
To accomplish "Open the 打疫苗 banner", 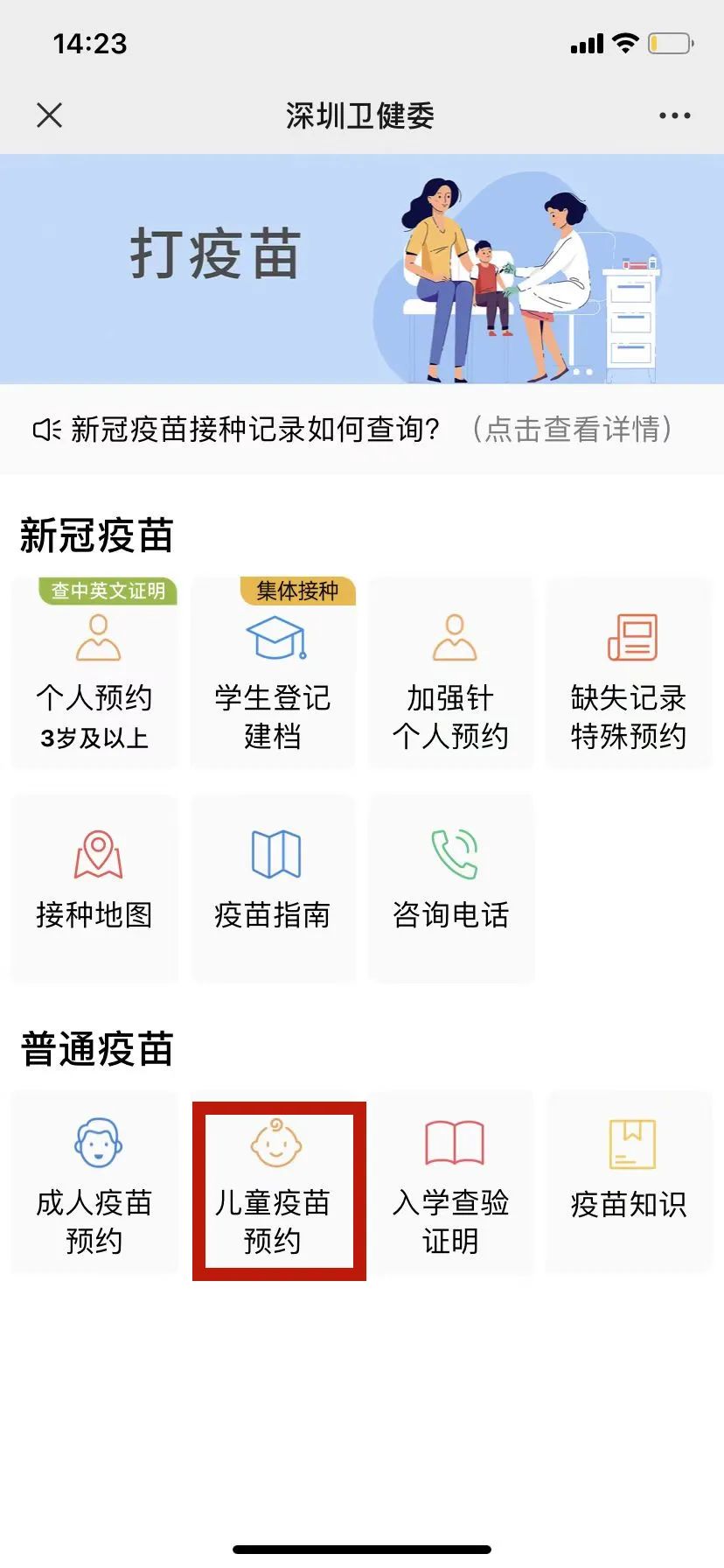I will click(362, 269).
